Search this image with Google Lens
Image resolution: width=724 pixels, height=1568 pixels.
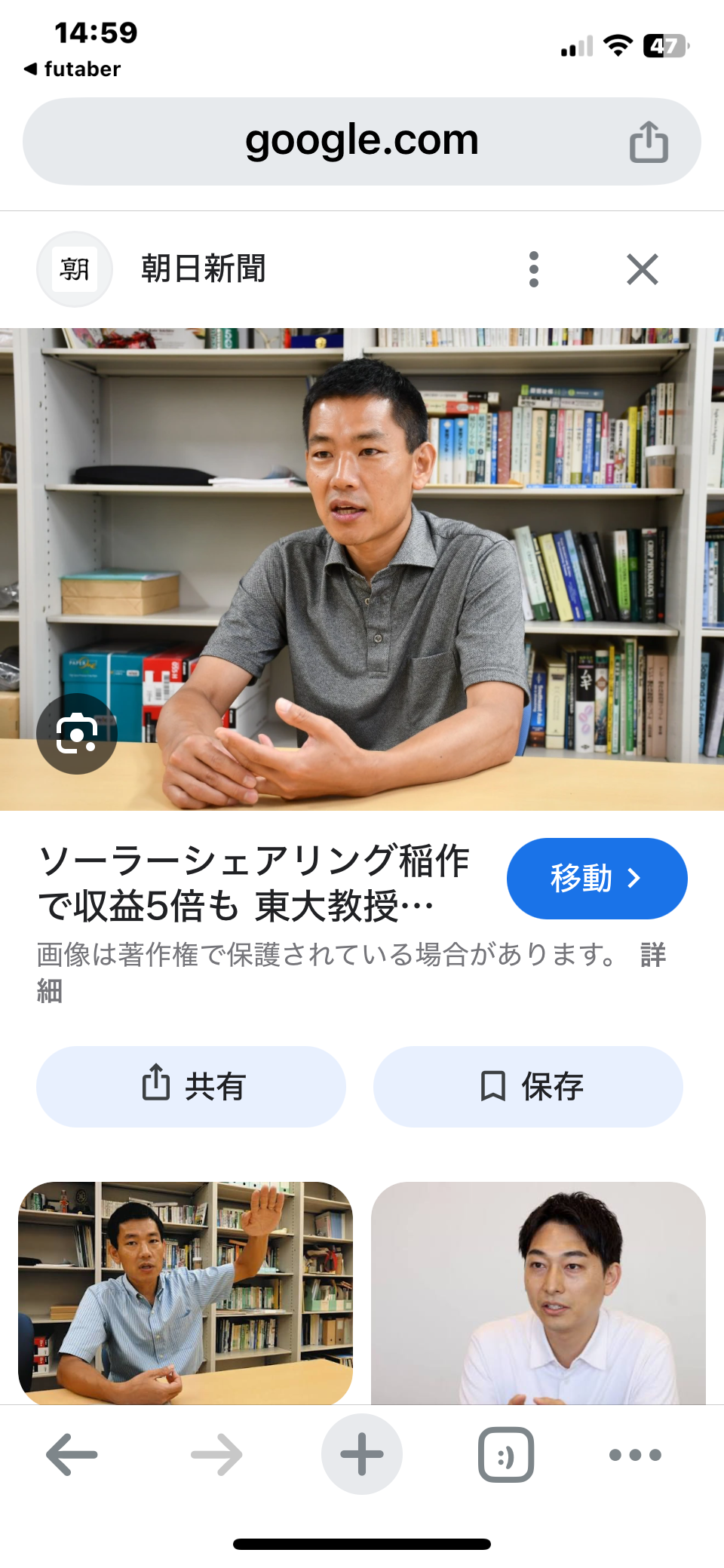tap(77, 733)
